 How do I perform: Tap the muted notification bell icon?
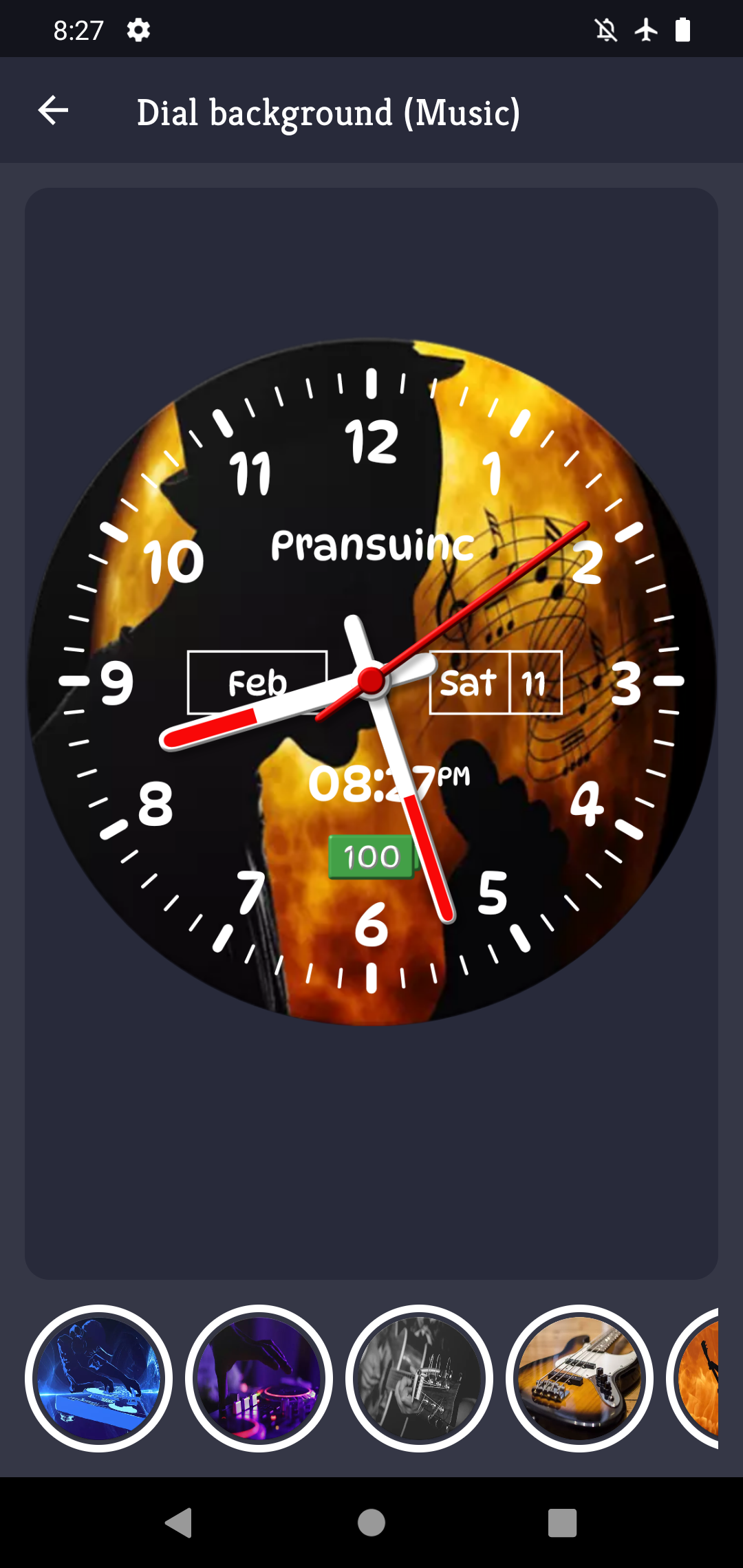[x=605, y=29]
